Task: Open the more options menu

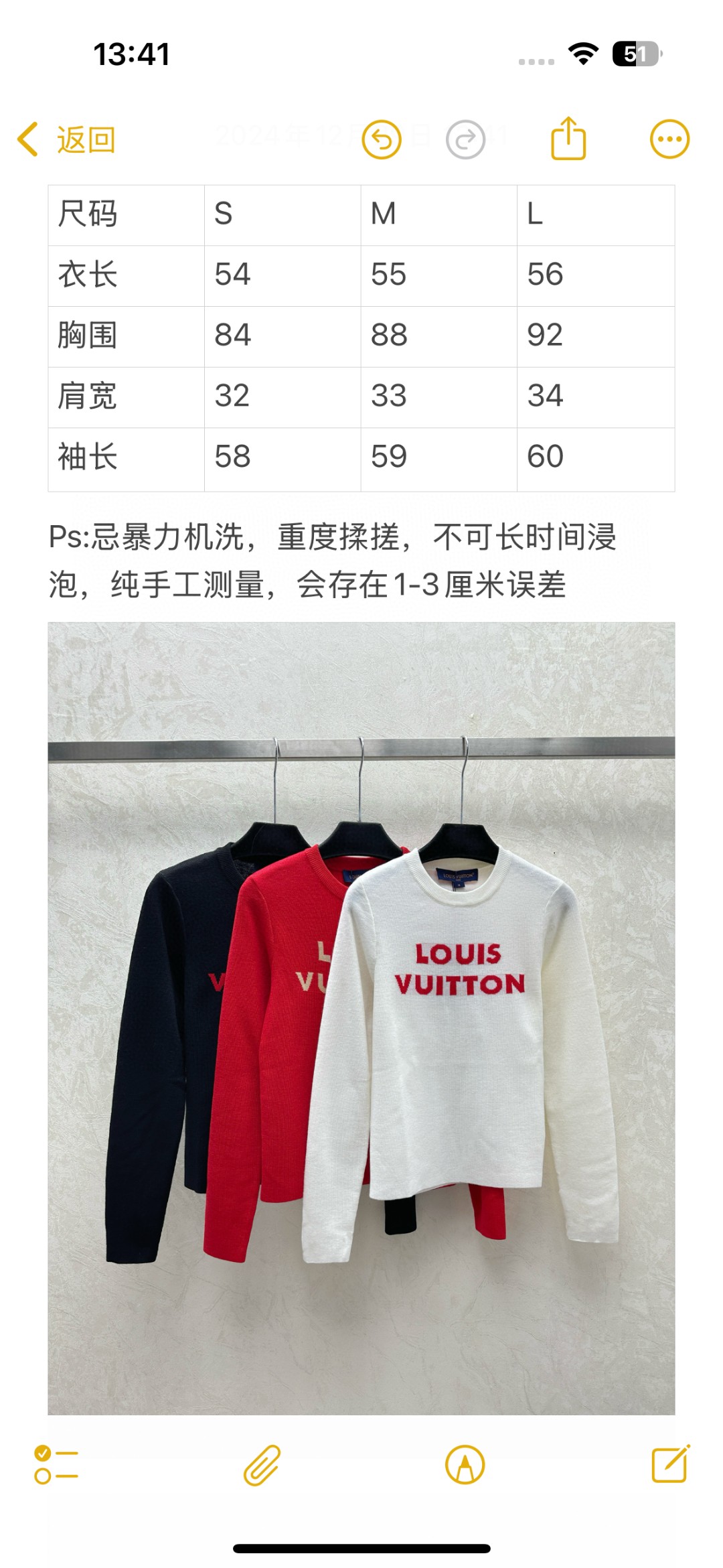Action: pyautogui.click(x=669, y=139)
